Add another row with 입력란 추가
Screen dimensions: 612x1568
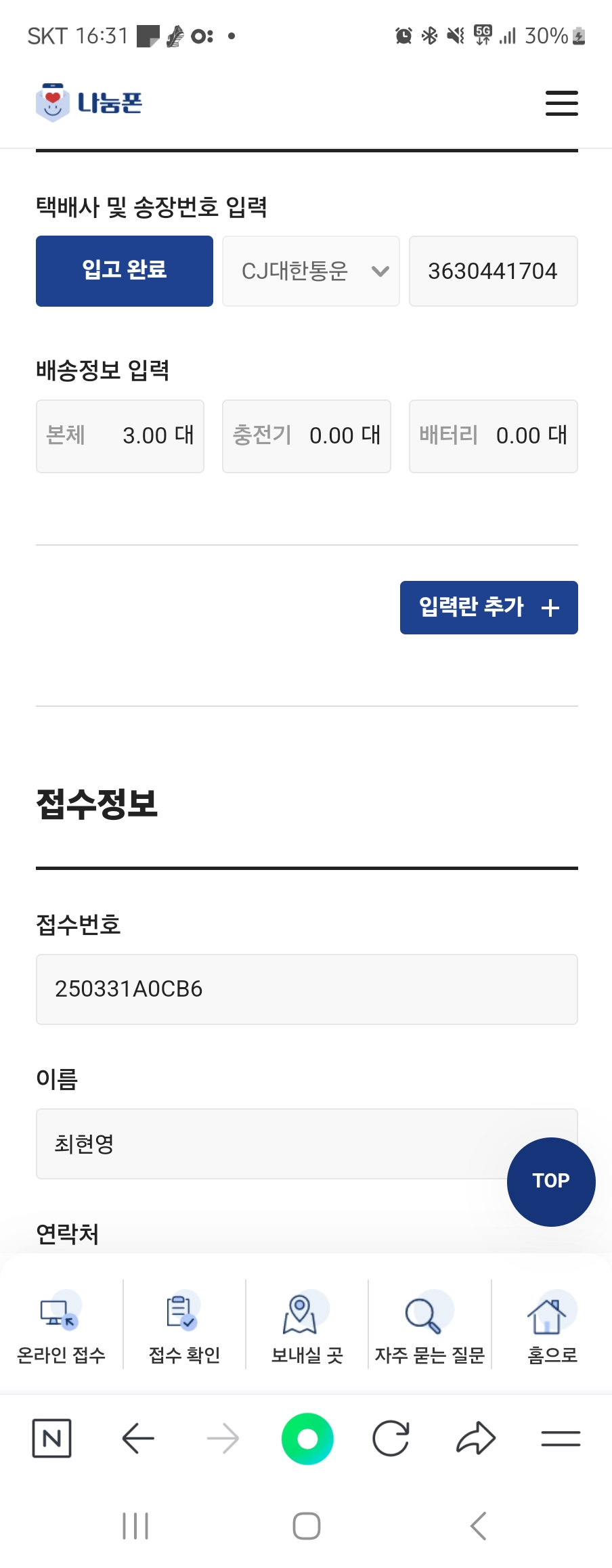tap(488, 607)
